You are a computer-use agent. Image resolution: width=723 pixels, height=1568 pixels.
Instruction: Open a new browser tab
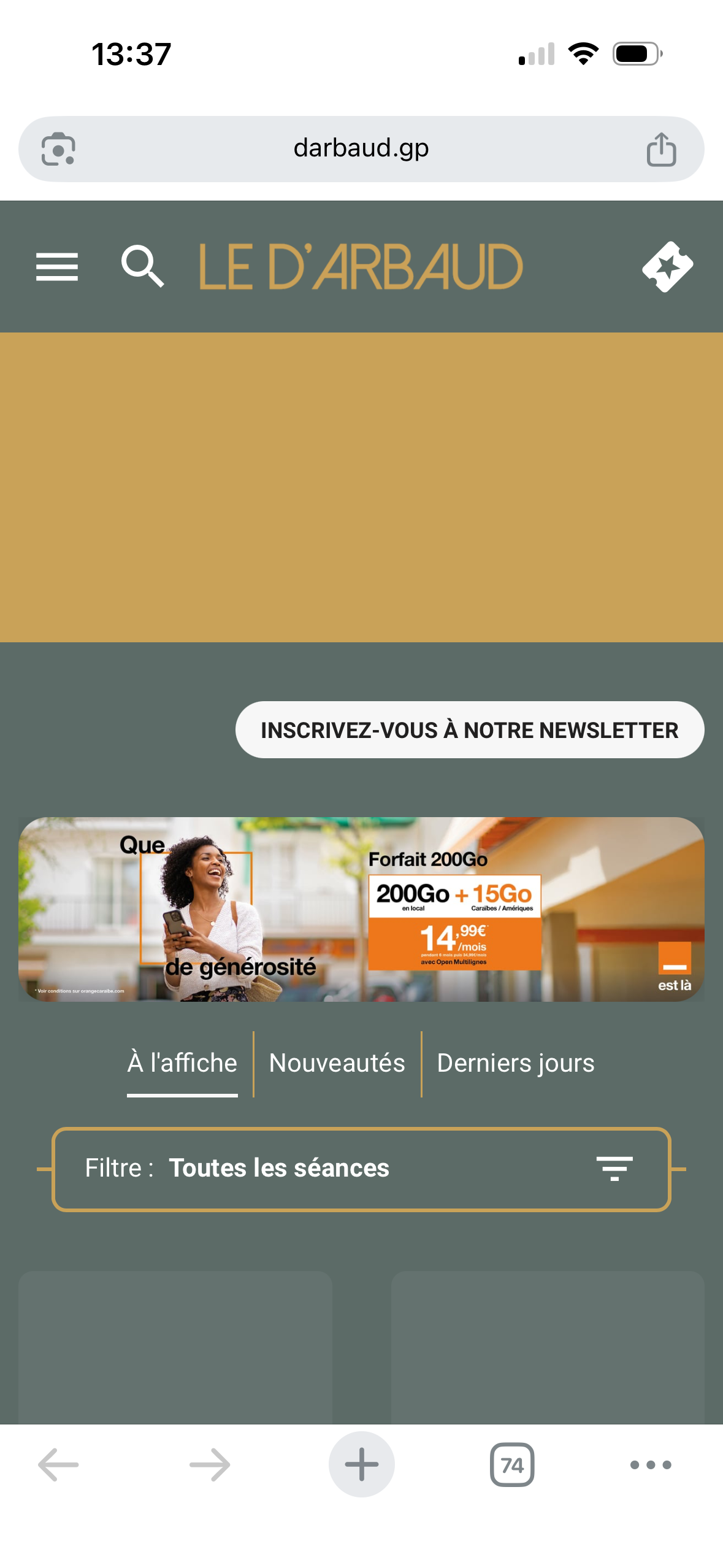[x=361, y=1464]
